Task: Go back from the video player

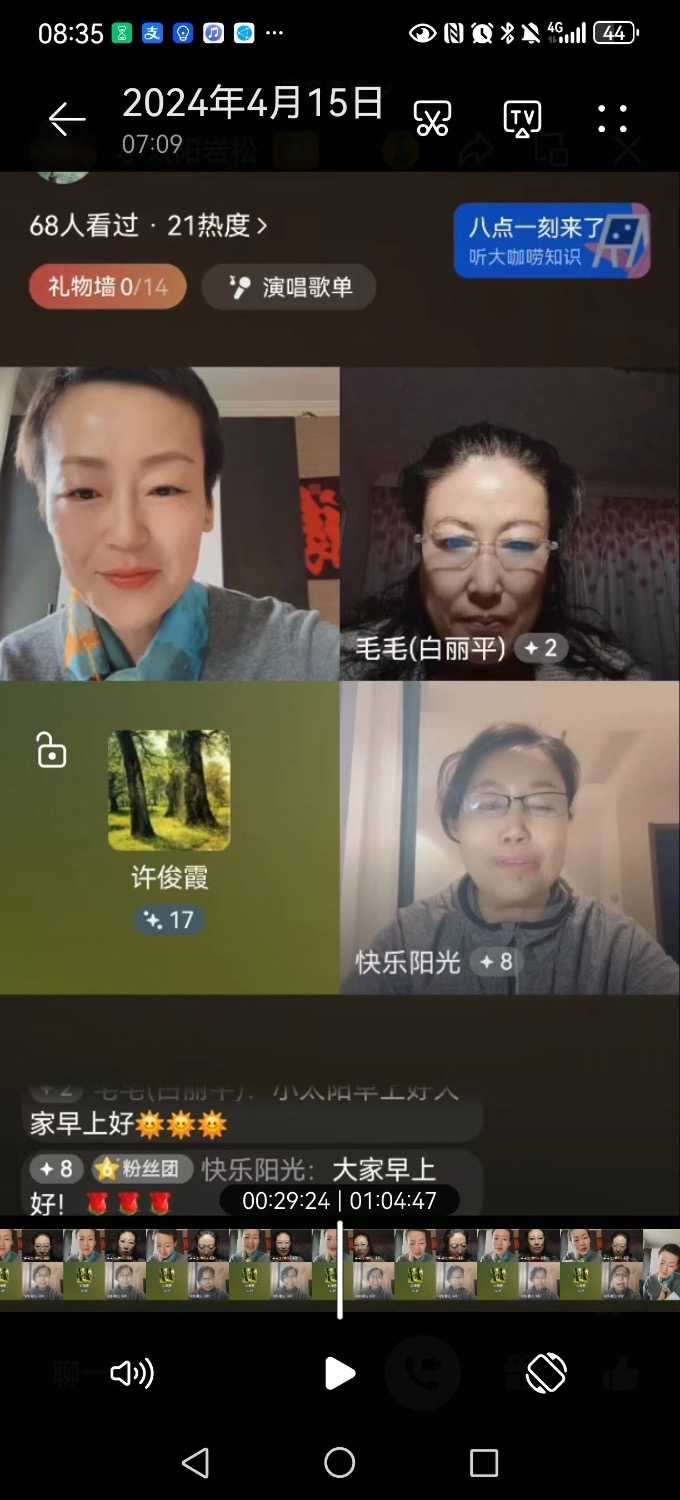Action: point(67,120)
